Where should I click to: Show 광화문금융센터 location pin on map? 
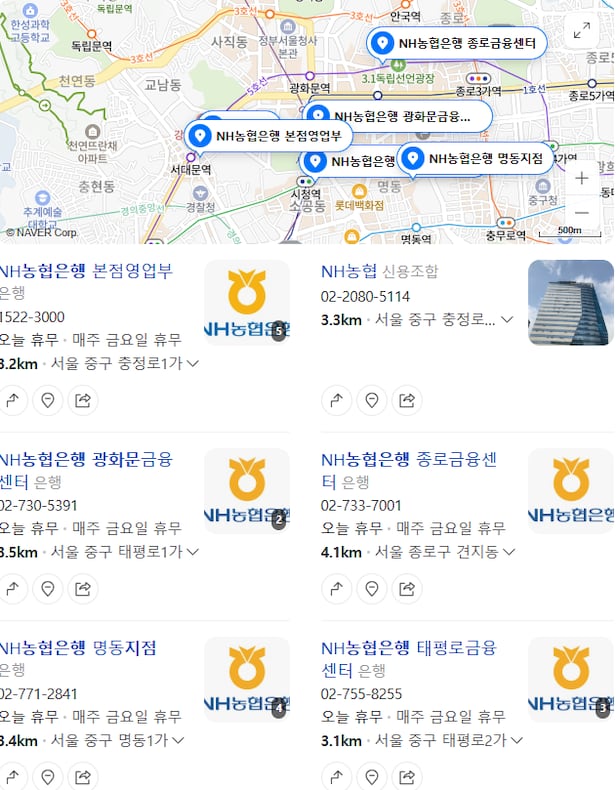pyautogui.click(x=47, y=588)
